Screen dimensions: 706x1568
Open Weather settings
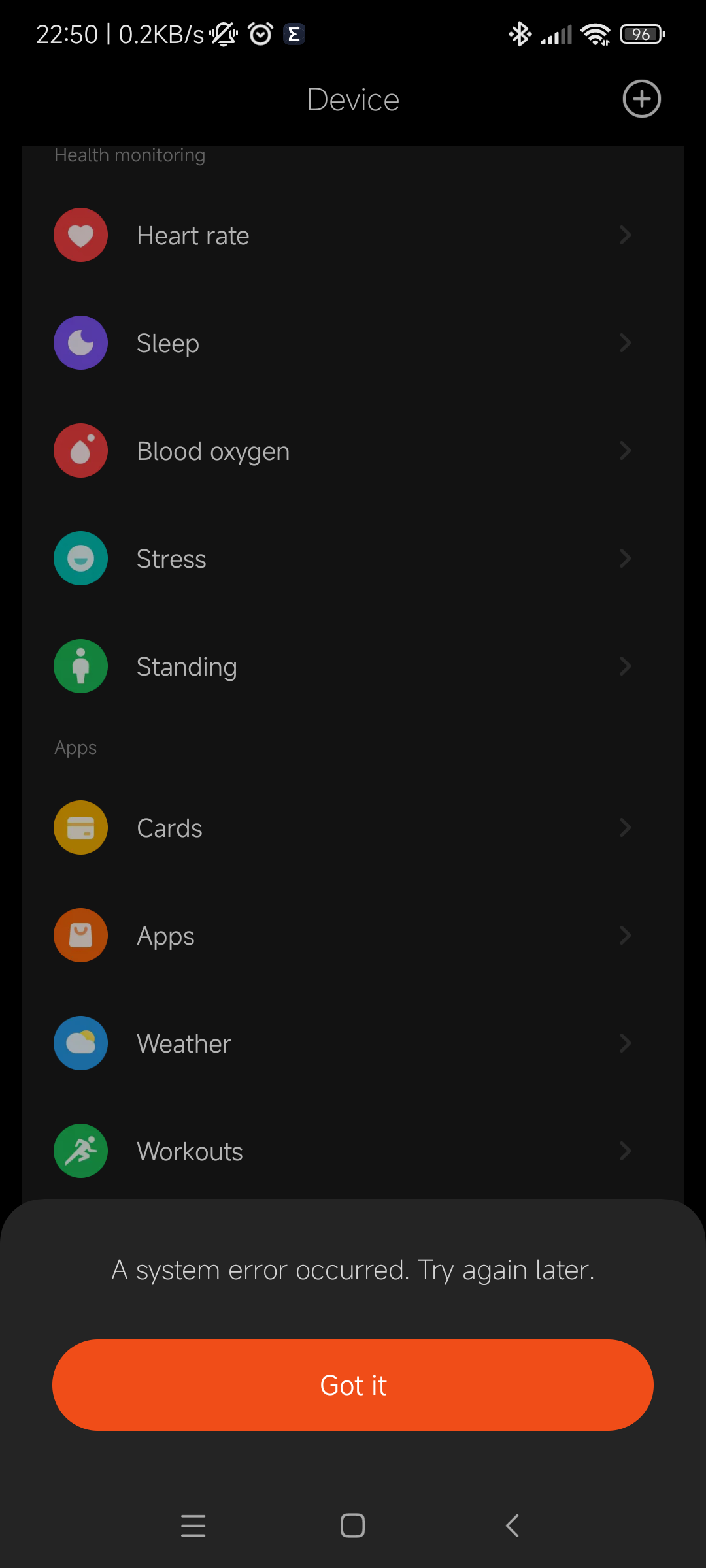point(353,1043)
